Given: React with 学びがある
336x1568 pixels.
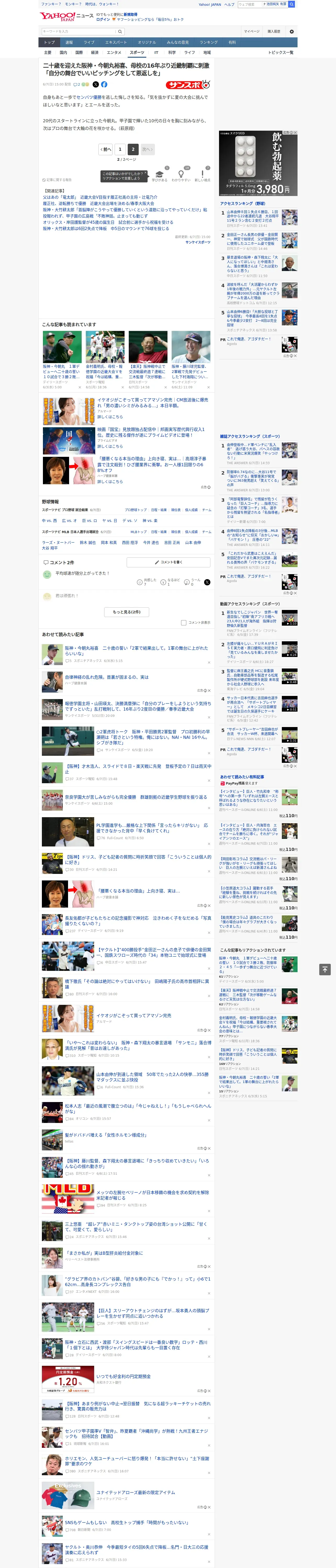Looking at the screenshot, I should click(x=160, y=176).
